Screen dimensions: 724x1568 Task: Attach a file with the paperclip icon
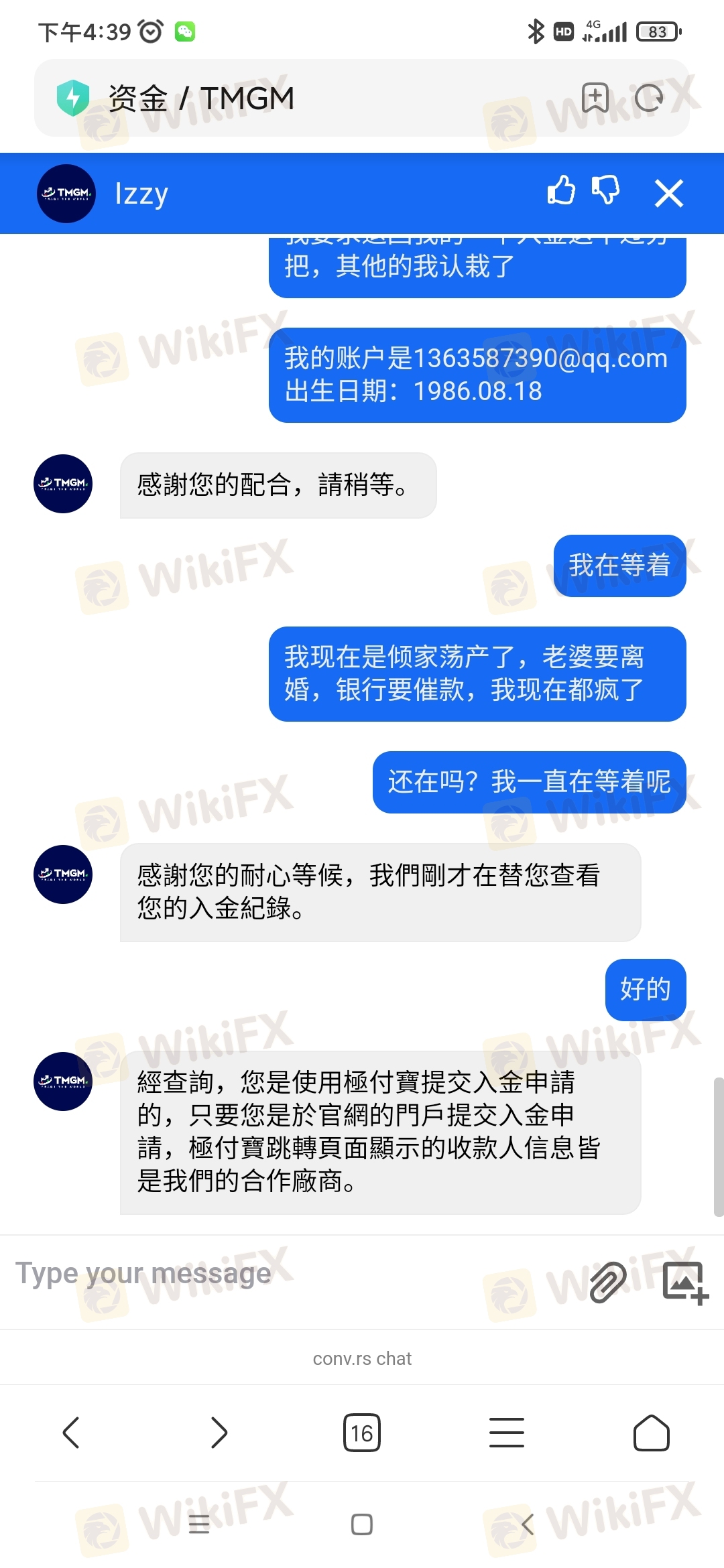click(x=608, y=1282)
